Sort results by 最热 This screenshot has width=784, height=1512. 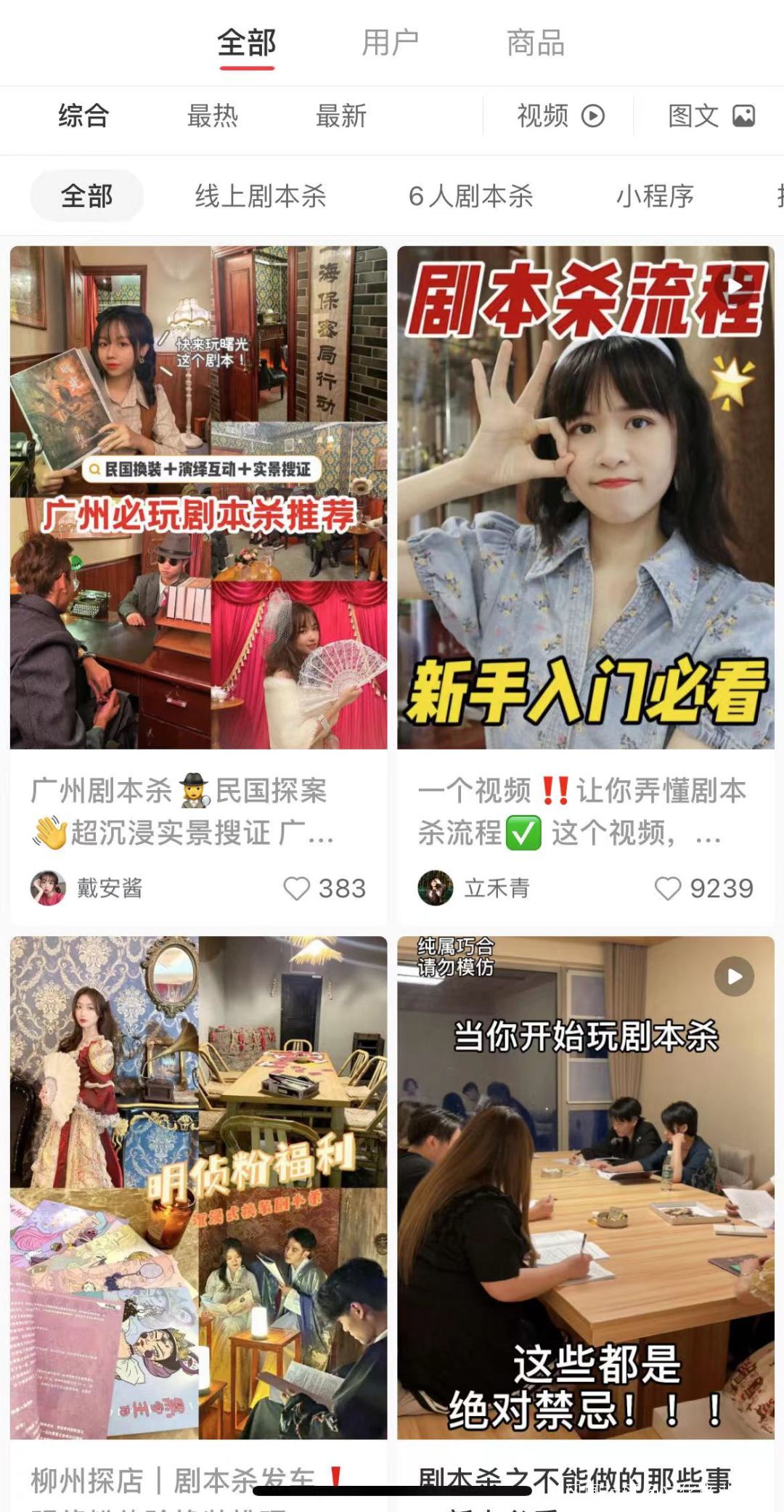(x=212, y=116)
